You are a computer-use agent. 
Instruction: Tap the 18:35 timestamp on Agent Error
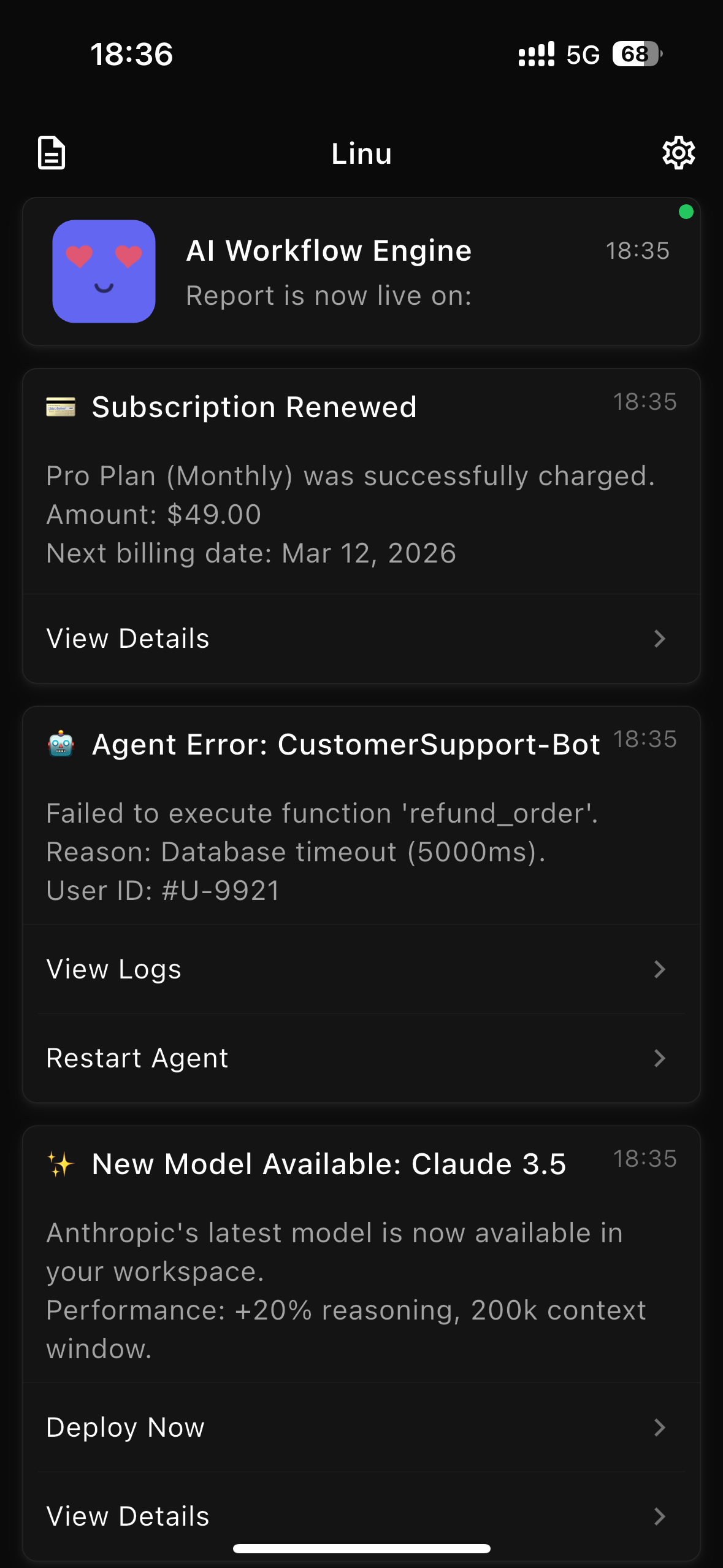point(645,740)
